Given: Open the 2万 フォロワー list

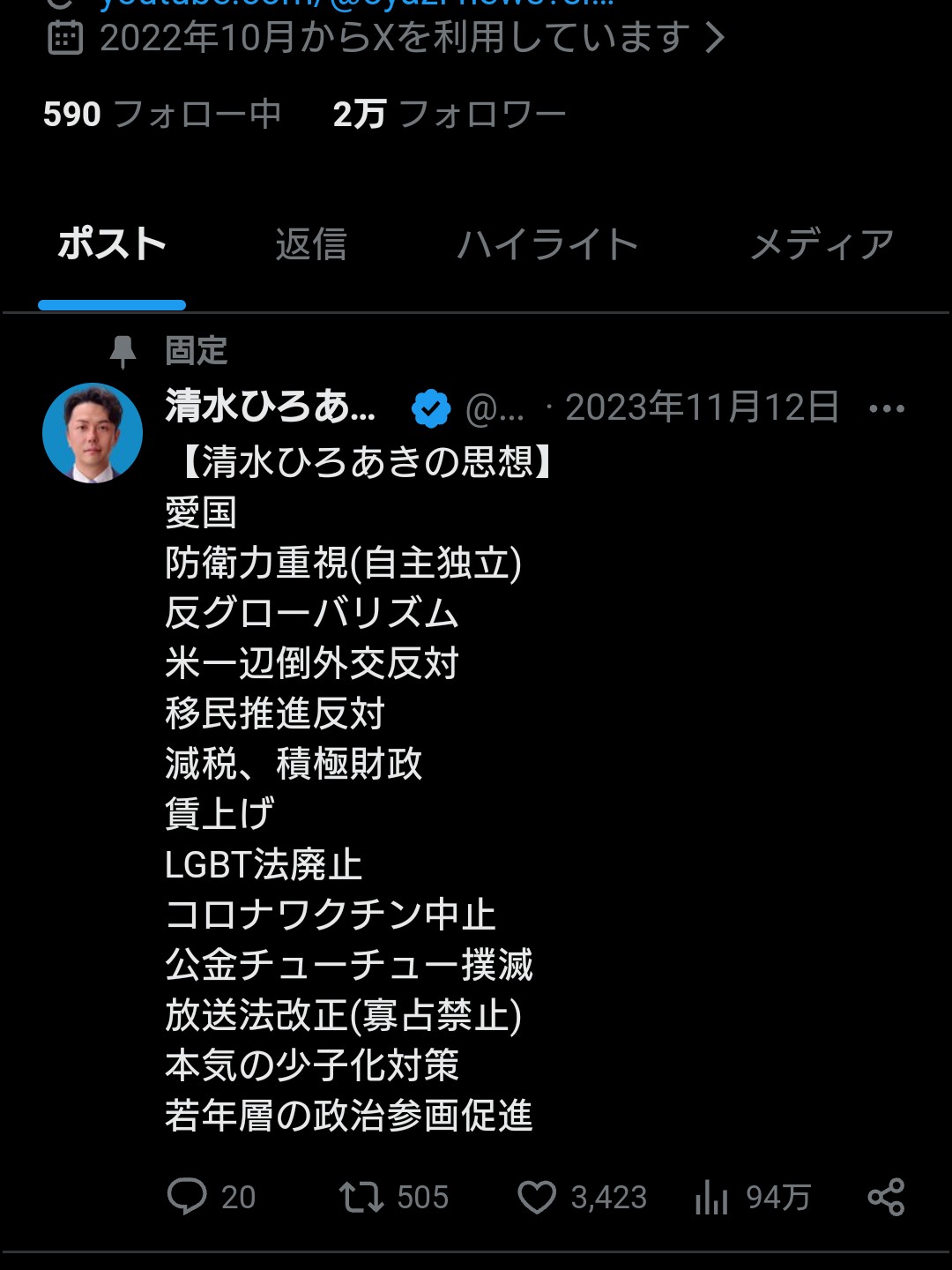Looking at the screenshot, I should pyautogui.click(x=449, y=115).
